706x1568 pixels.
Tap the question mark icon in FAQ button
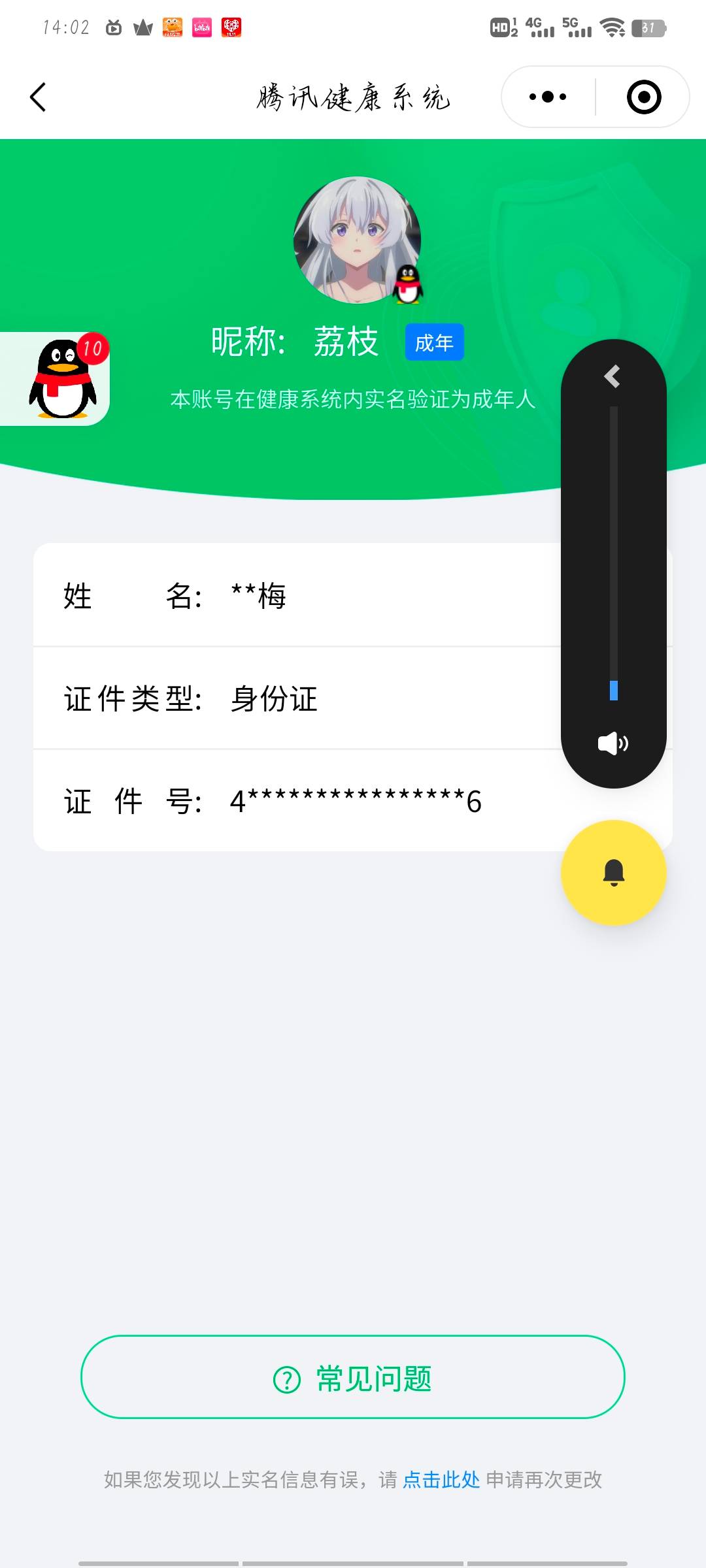284,1377
